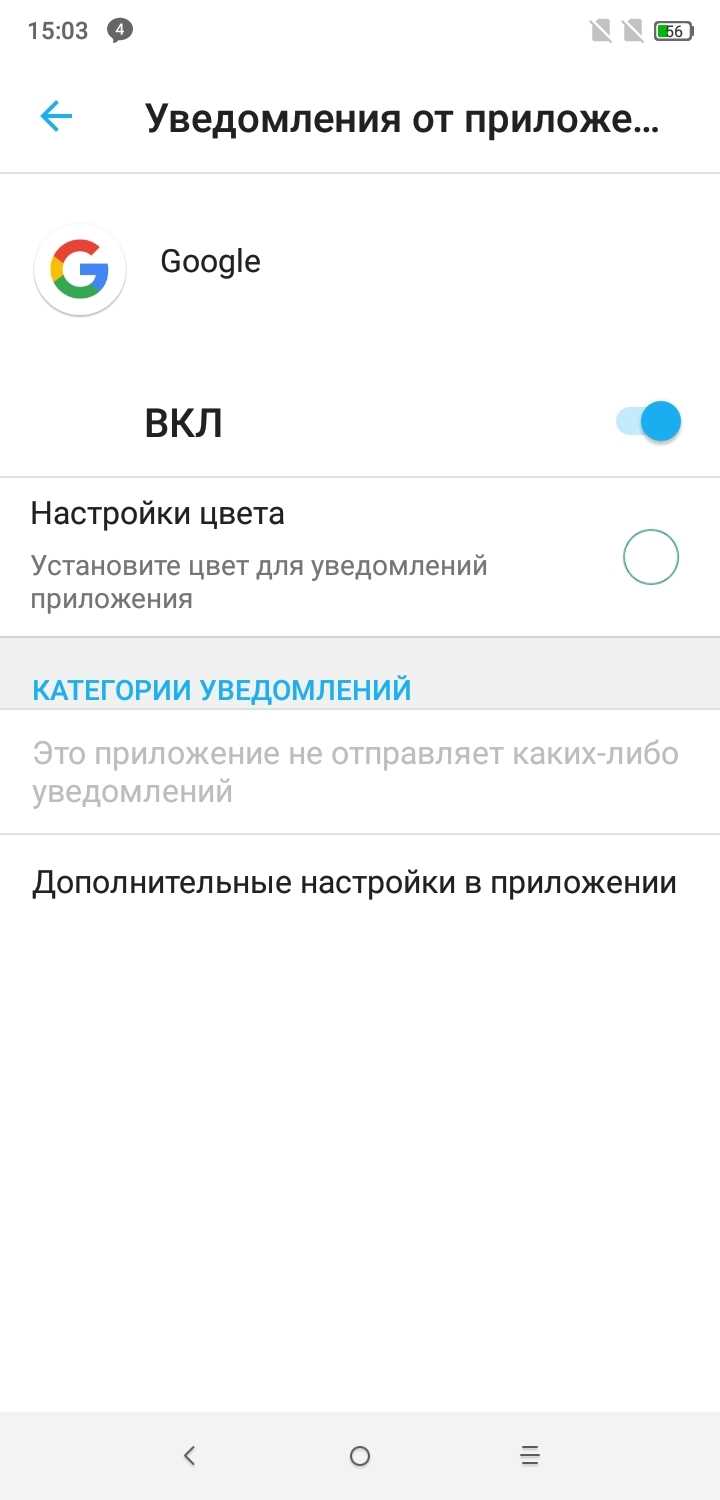Screen dimensions: 720x1500
Task: Go back using the top arrow
Action: tap(56, 117)
